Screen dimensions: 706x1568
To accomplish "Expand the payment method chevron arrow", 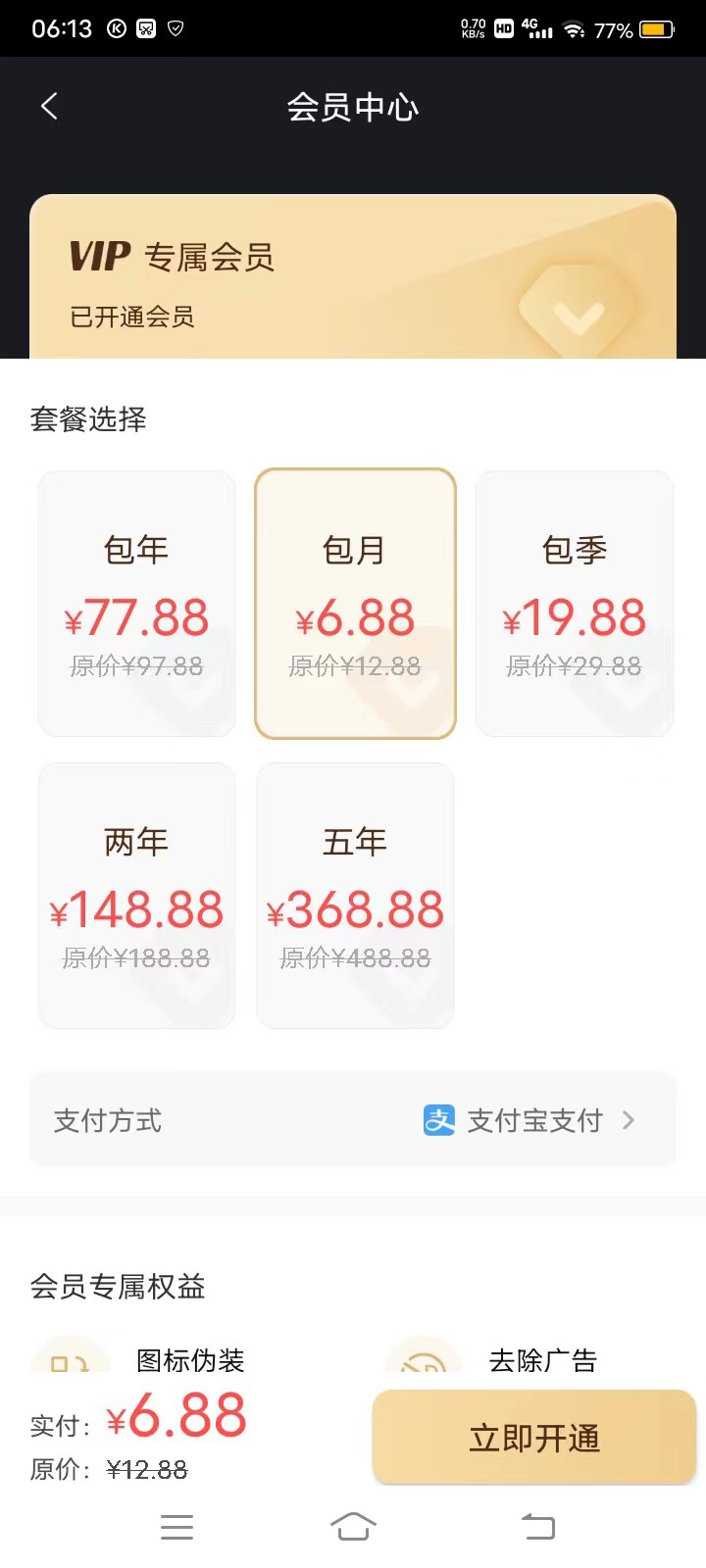I will click(x=629, y=1120).
